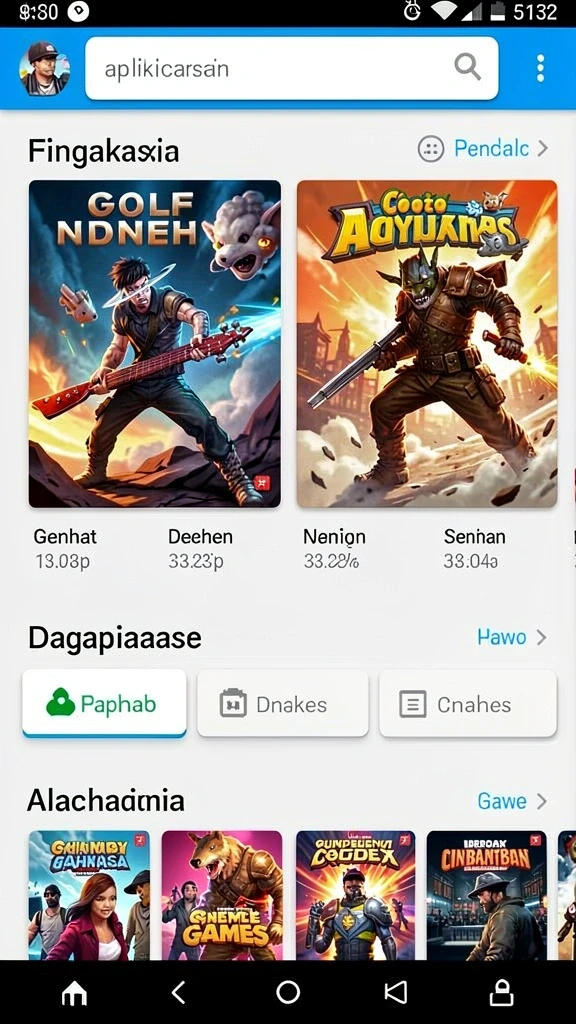Open the Cogdex game tile
The height and width of the screenshot is (1024, 576).
tap(355, 895)
